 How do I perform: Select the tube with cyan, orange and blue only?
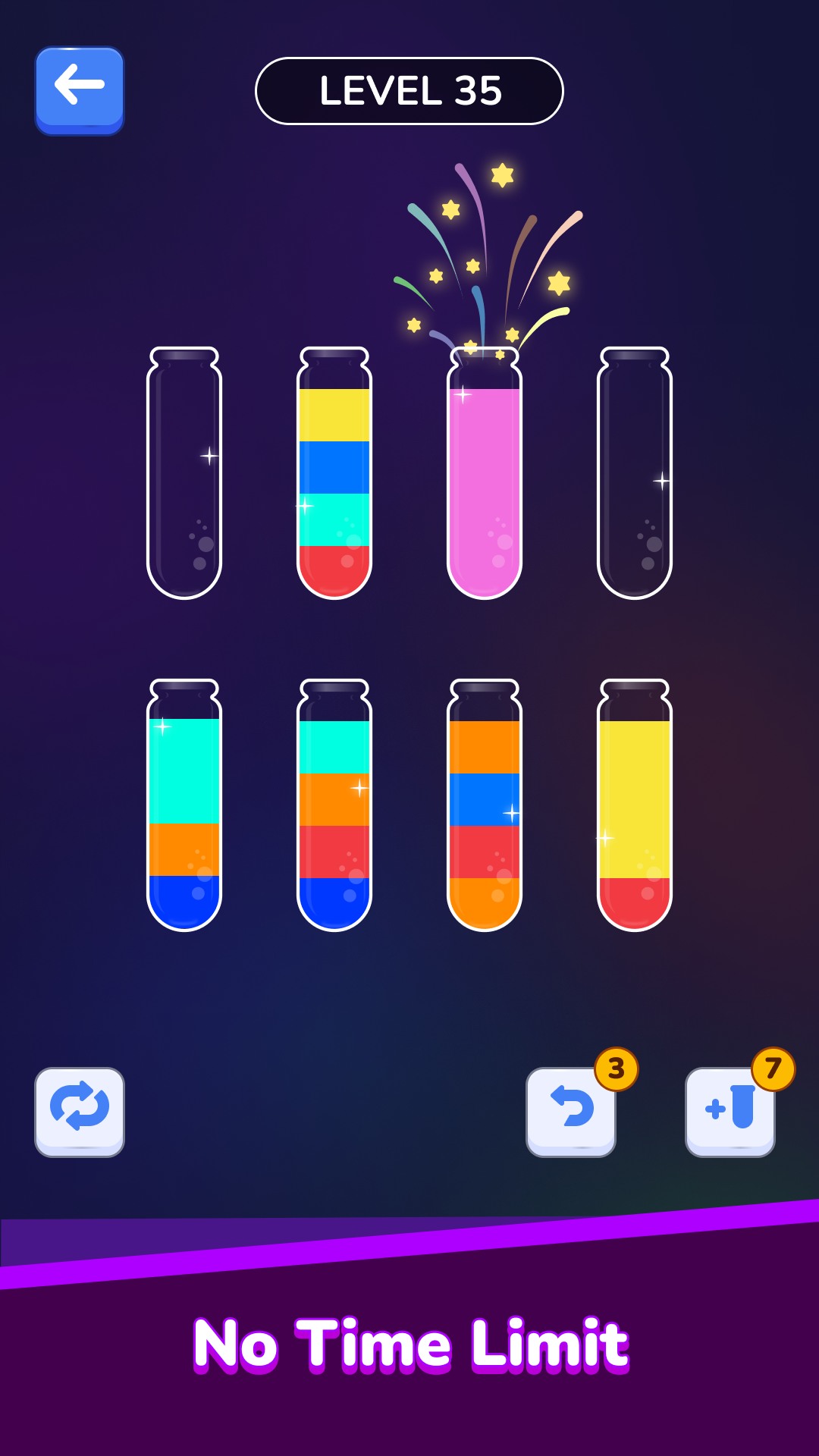[184, 805]
